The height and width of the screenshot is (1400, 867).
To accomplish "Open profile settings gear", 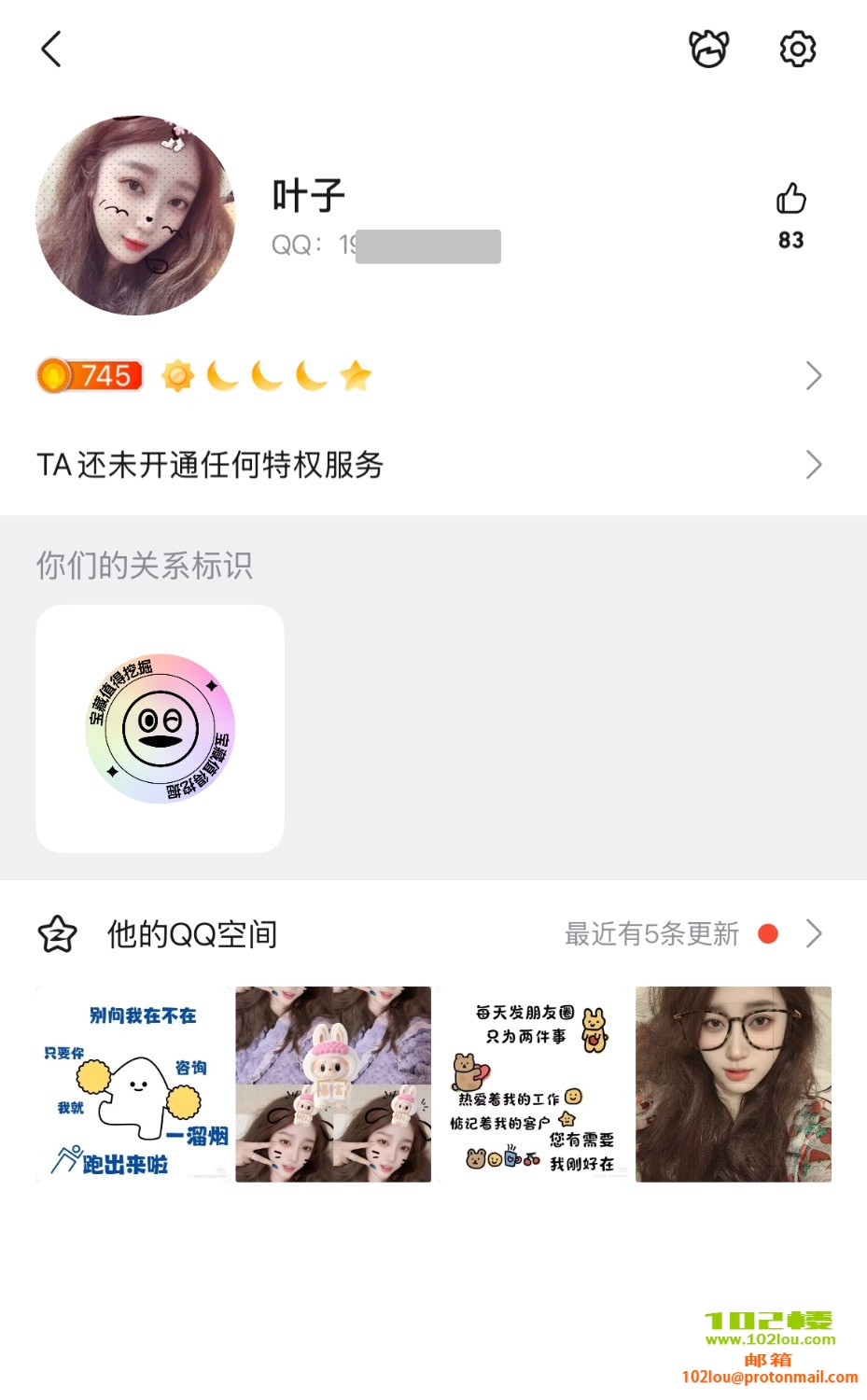I will click(x=797, y=49).
